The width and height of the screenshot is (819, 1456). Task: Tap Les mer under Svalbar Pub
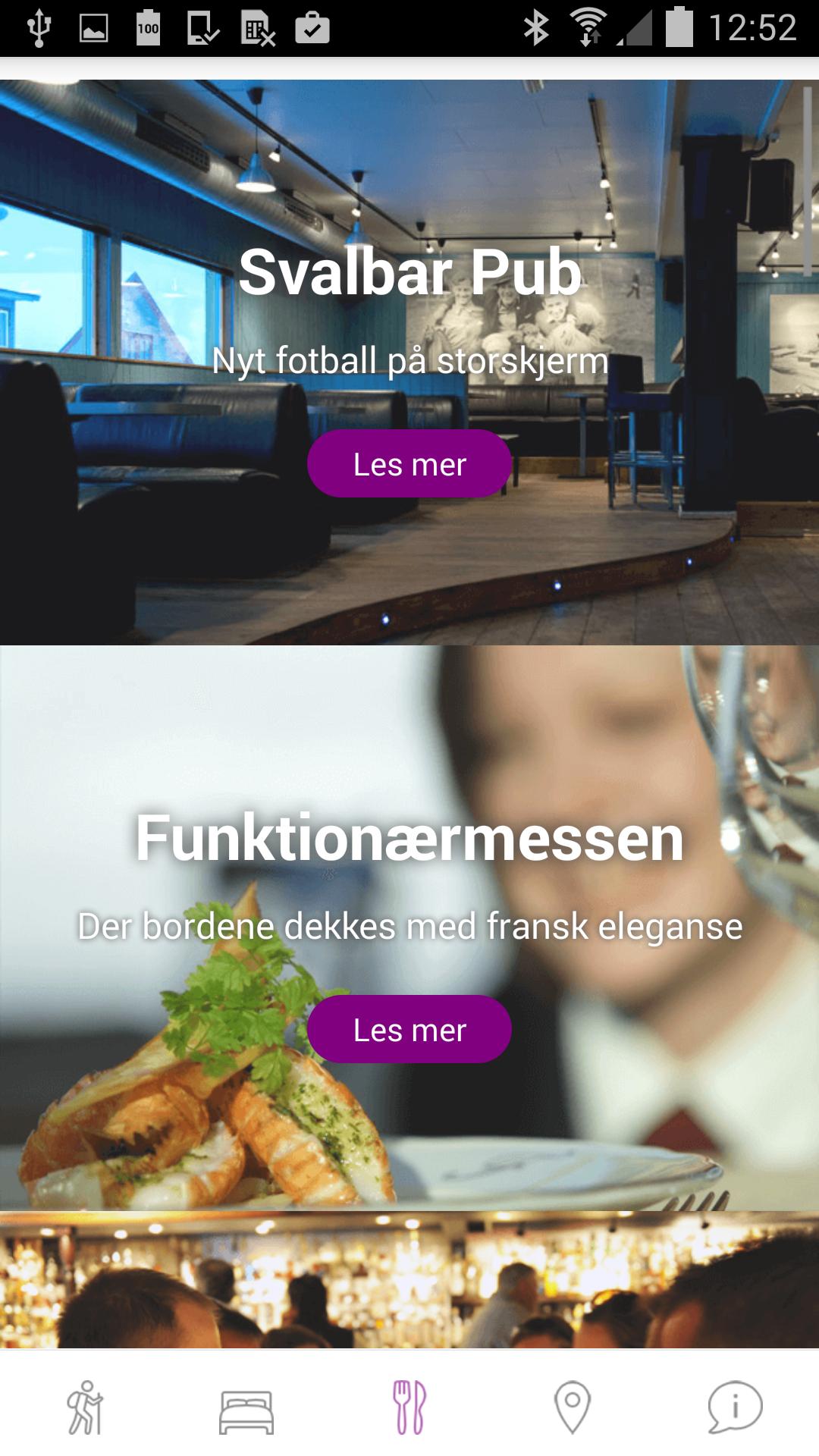(x=409, y=464)
